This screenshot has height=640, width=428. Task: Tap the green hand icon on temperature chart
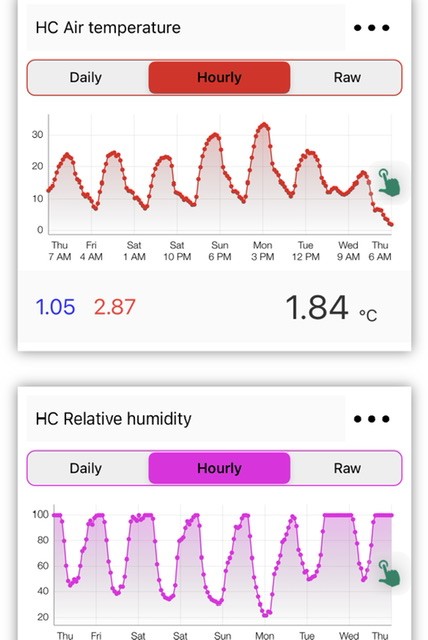point(389,182)
